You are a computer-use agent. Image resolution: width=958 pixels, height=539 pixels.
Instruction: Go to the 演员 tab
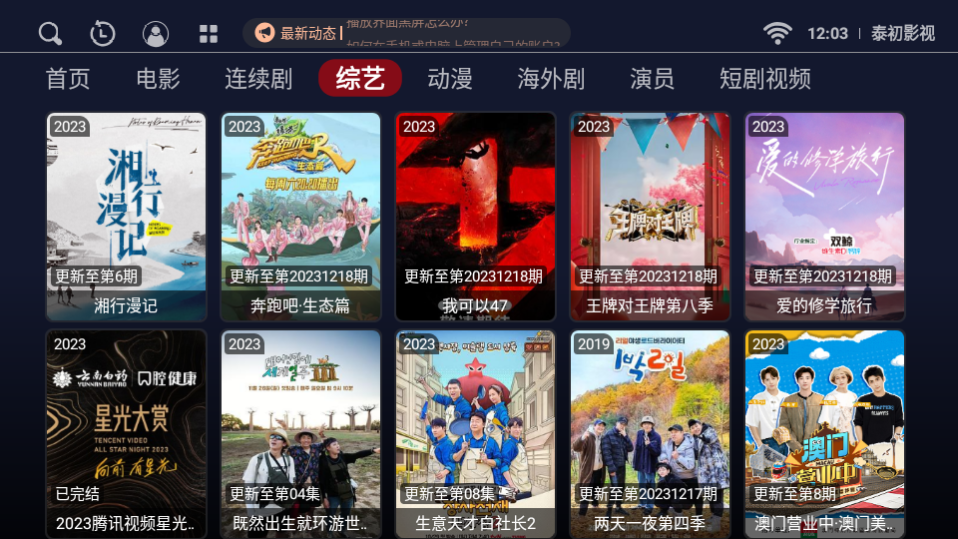point(652,79)
